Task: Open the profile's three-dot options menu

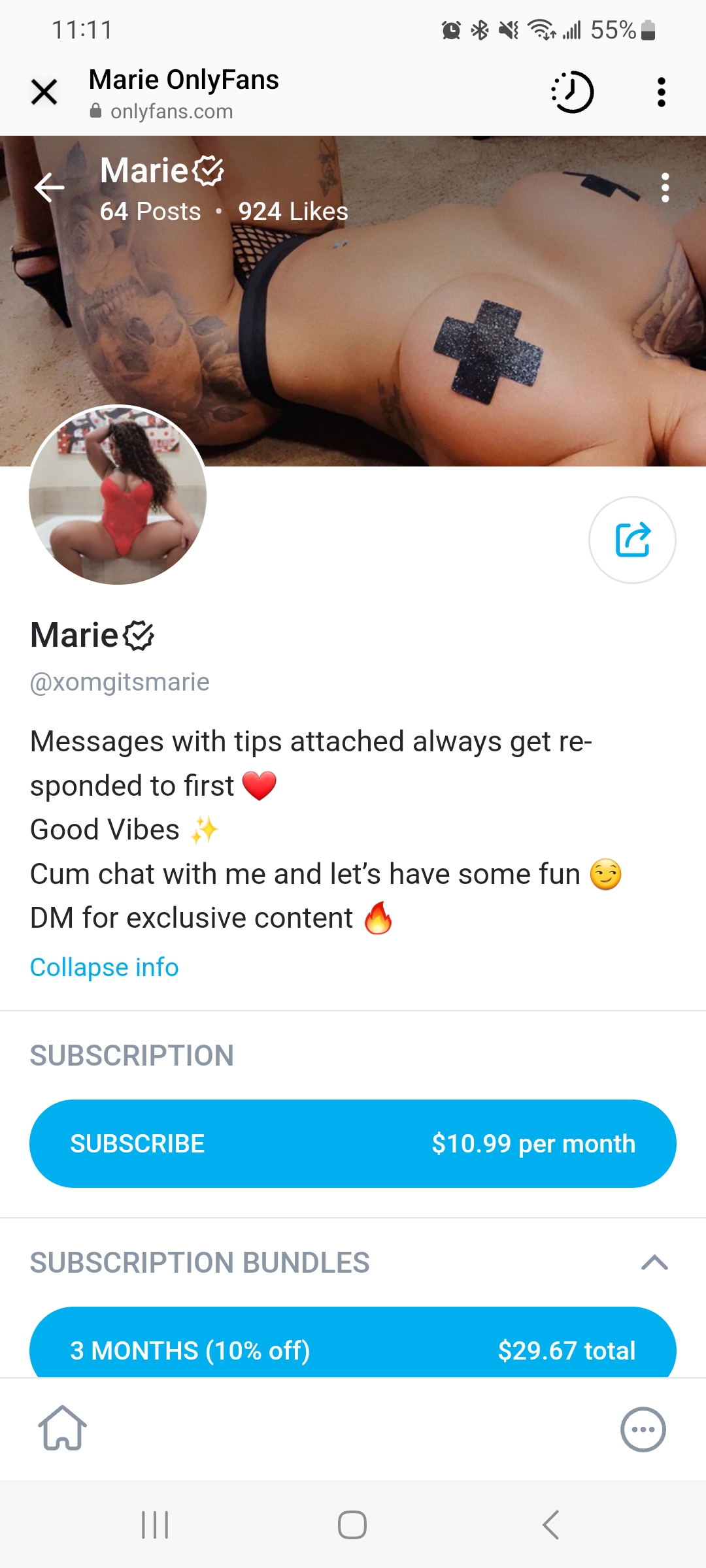Action: (665, 188)
